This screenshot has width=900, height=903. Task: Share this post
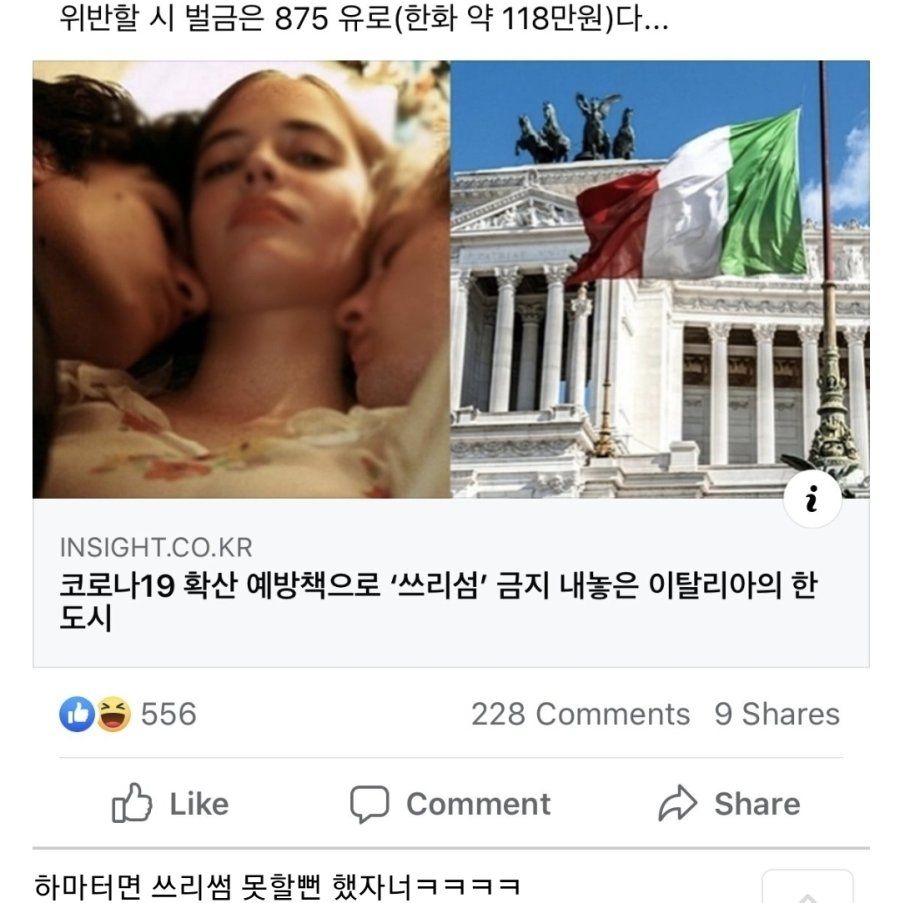point(729,804)
